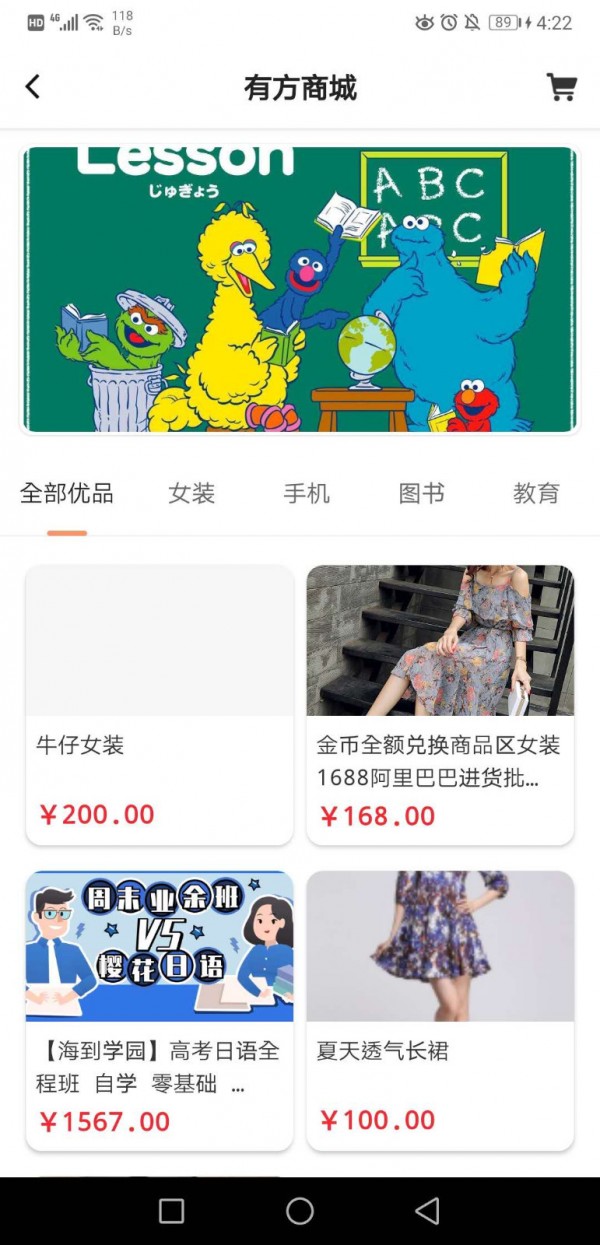Viewport: 600px width, 1245px height.
Task: Go back from 有方商城 page
Action: 33,87
